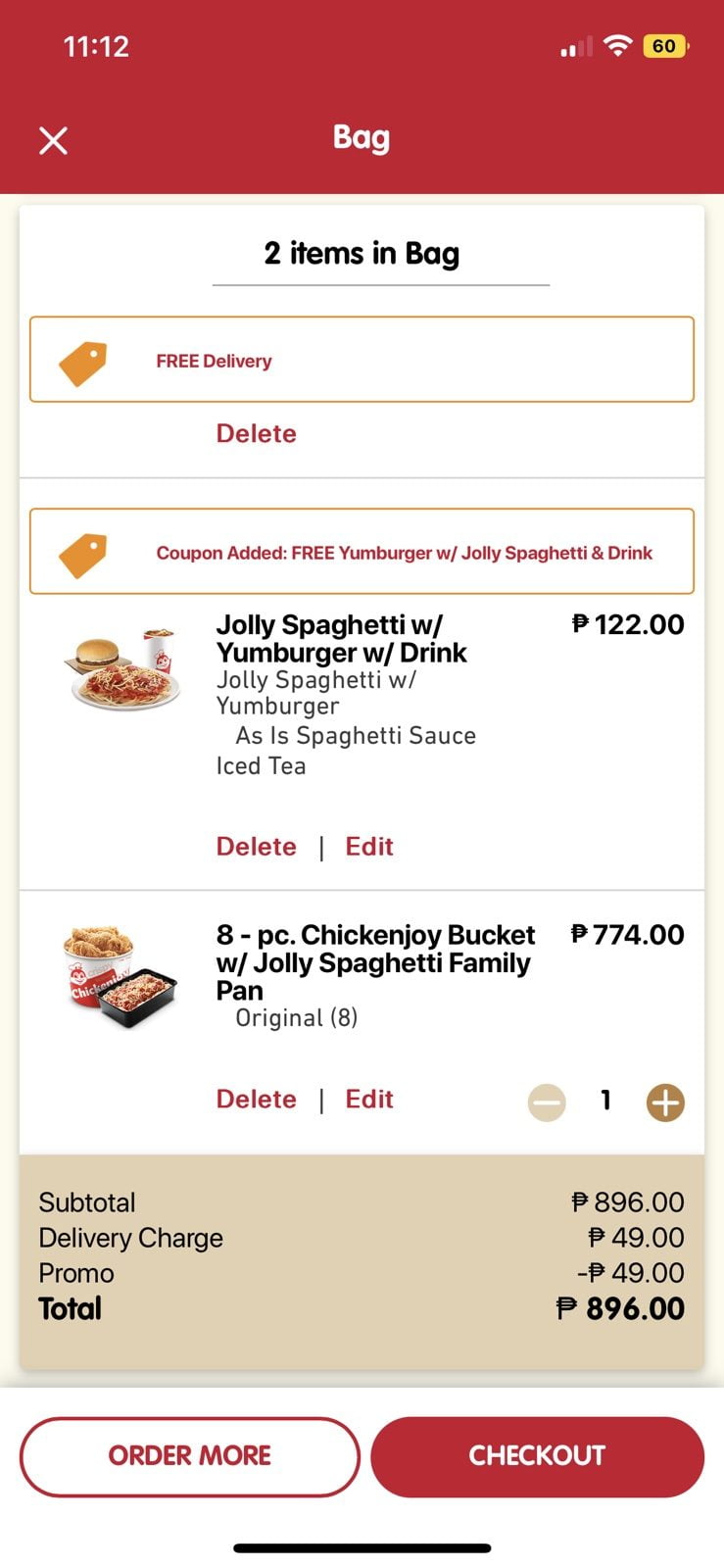Increase Chickenjoy Bucket quantity

point(665,1102)
